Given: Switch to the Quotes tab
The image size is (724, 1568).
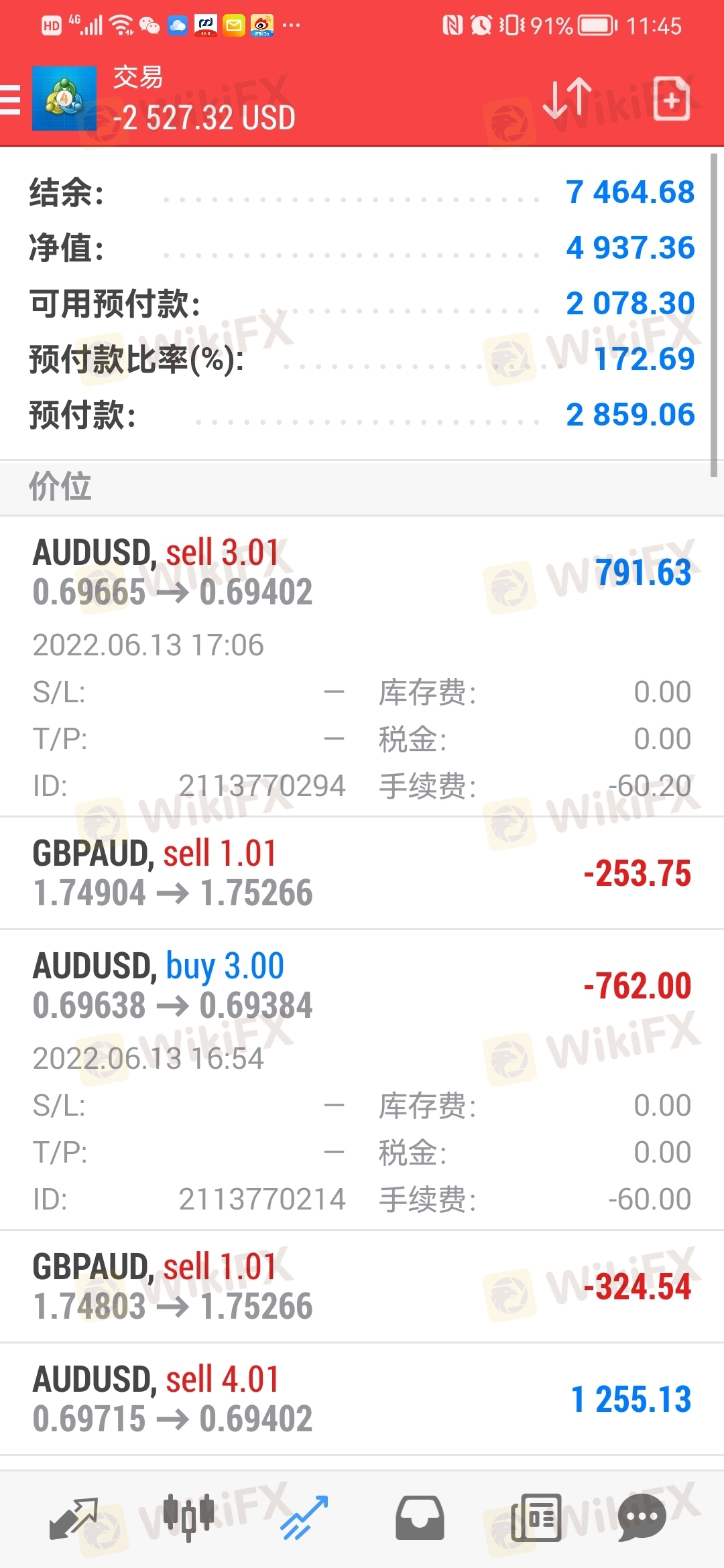Looking at the screenshot, I should [73, 1518].
